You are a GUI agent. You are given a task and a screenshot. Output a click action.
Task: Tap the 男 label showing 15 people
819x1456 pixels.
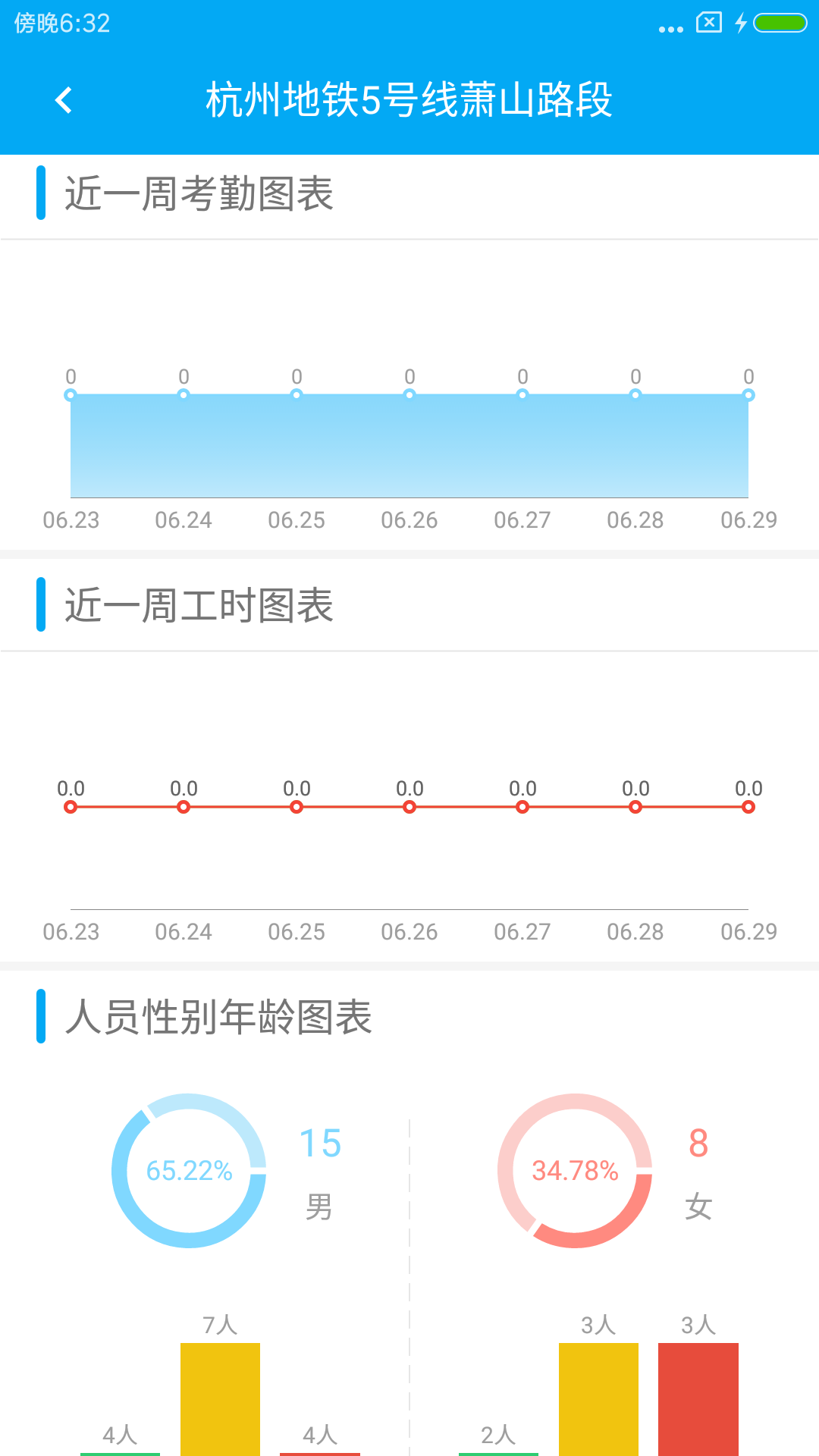coord(319,1206)
